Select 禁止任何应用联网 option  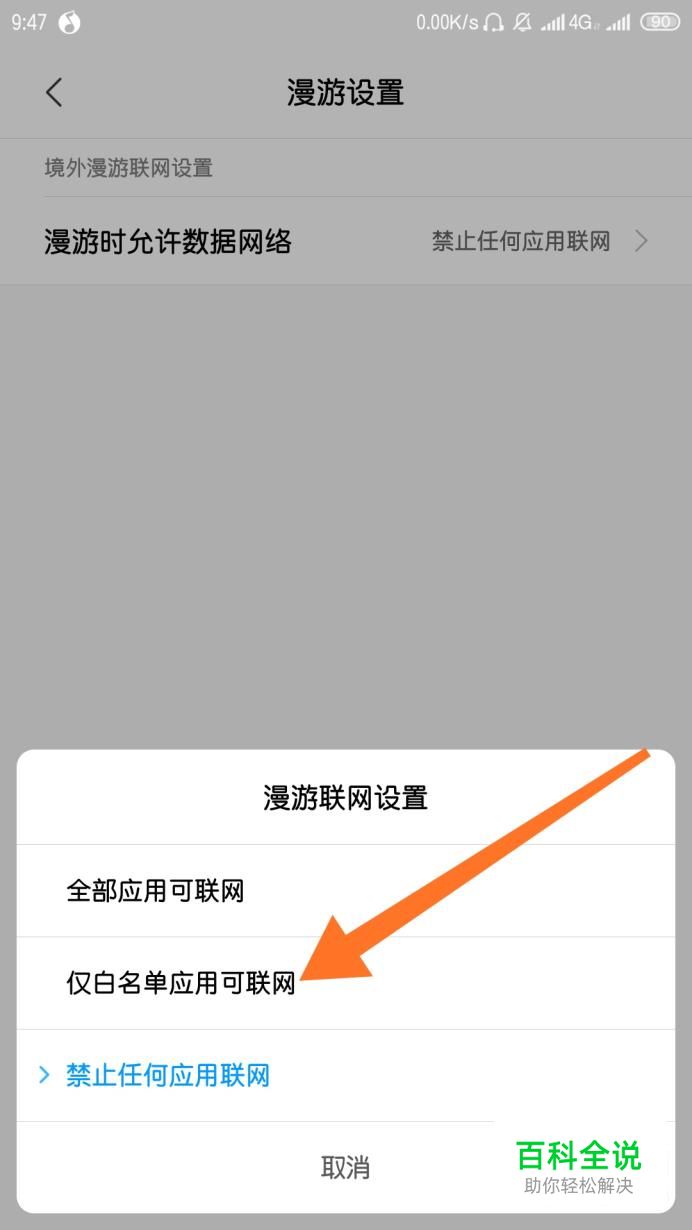pyautogui.click(x=168, y=1076)
